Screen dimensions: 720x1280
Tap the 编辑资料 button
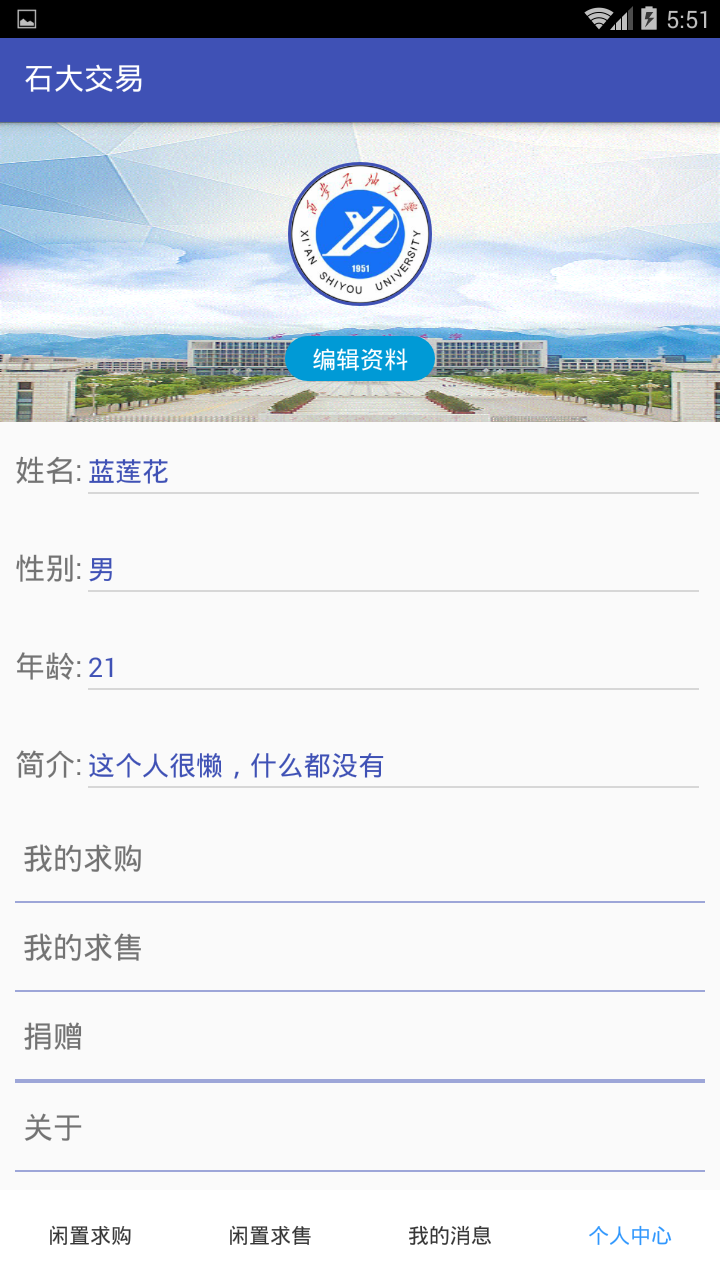pos(360,360)
